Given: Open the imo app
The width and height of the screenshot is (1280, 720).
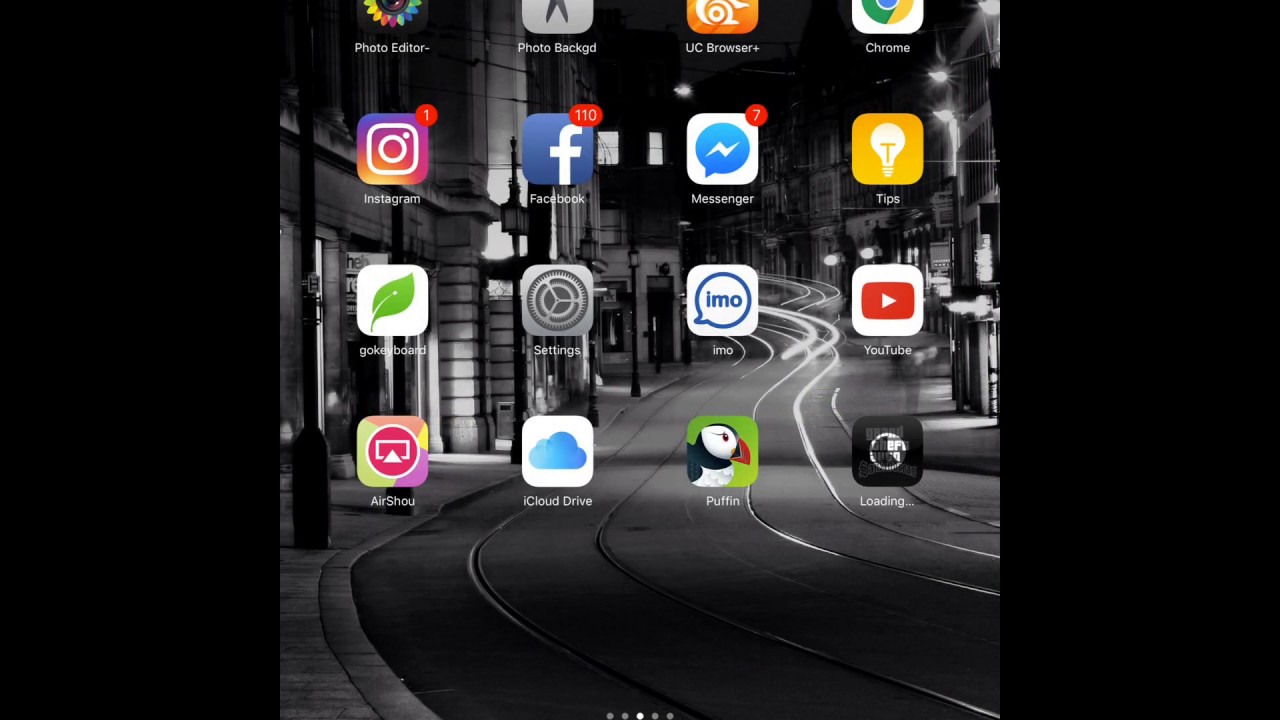Looking at the screenshot, I should point(722,301).
